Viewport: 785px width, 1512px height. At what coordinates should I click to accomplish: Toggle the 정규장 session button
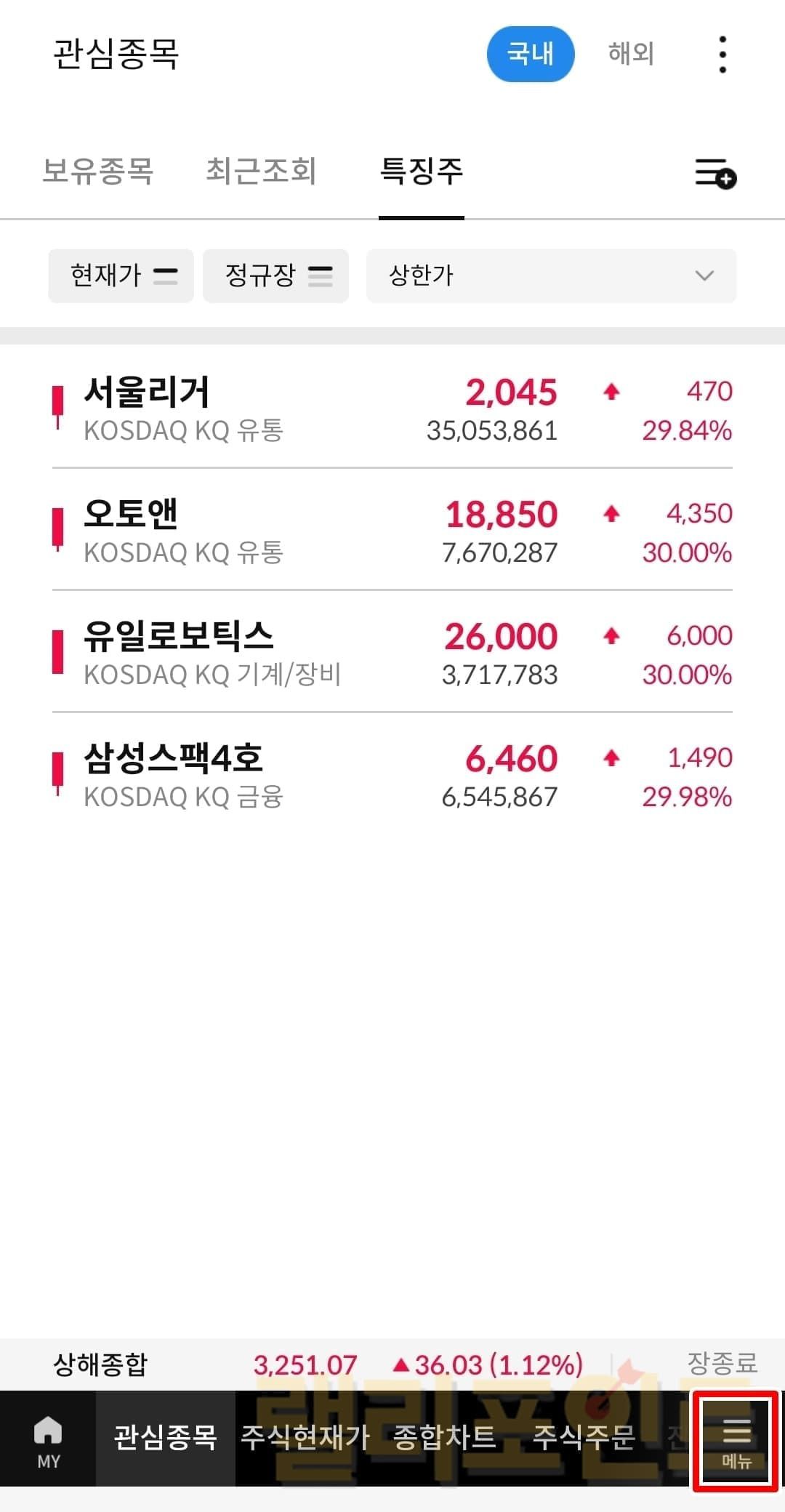[275, 276]
